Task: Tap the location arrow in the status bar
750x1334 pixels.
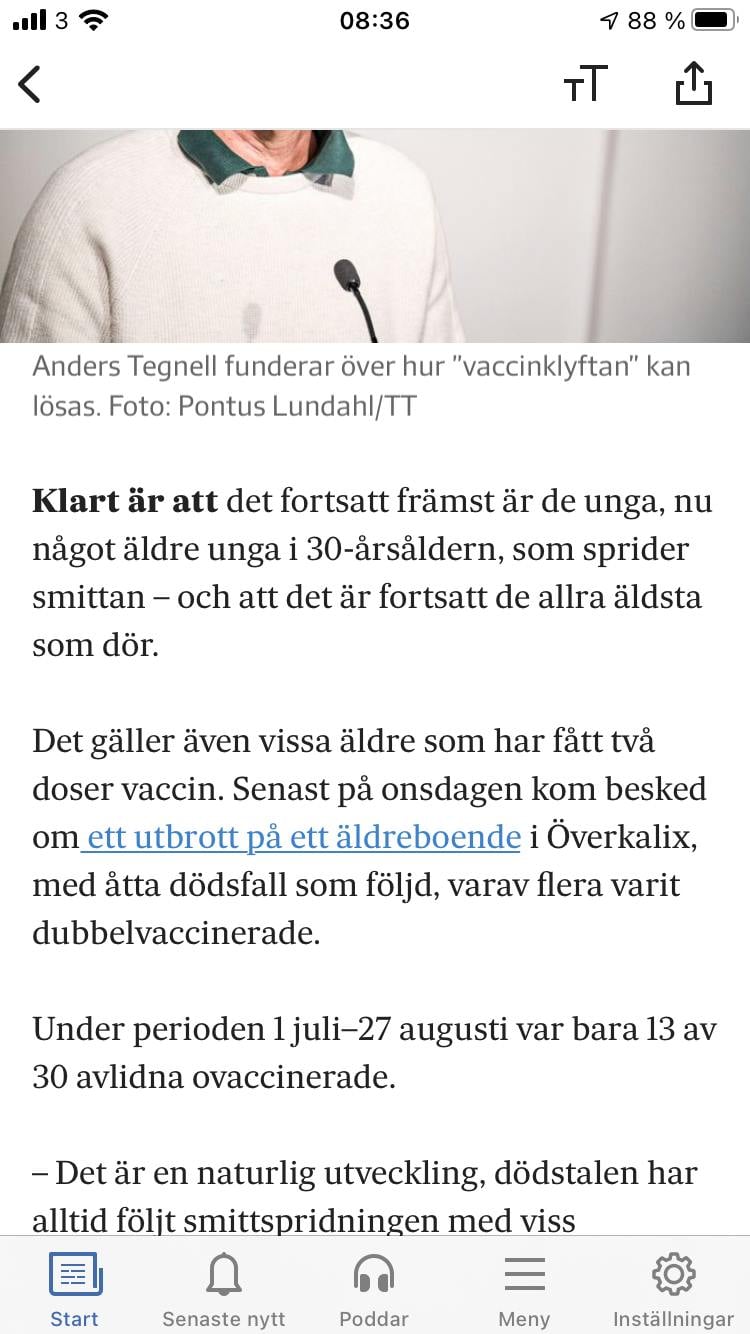Action: 610,18
